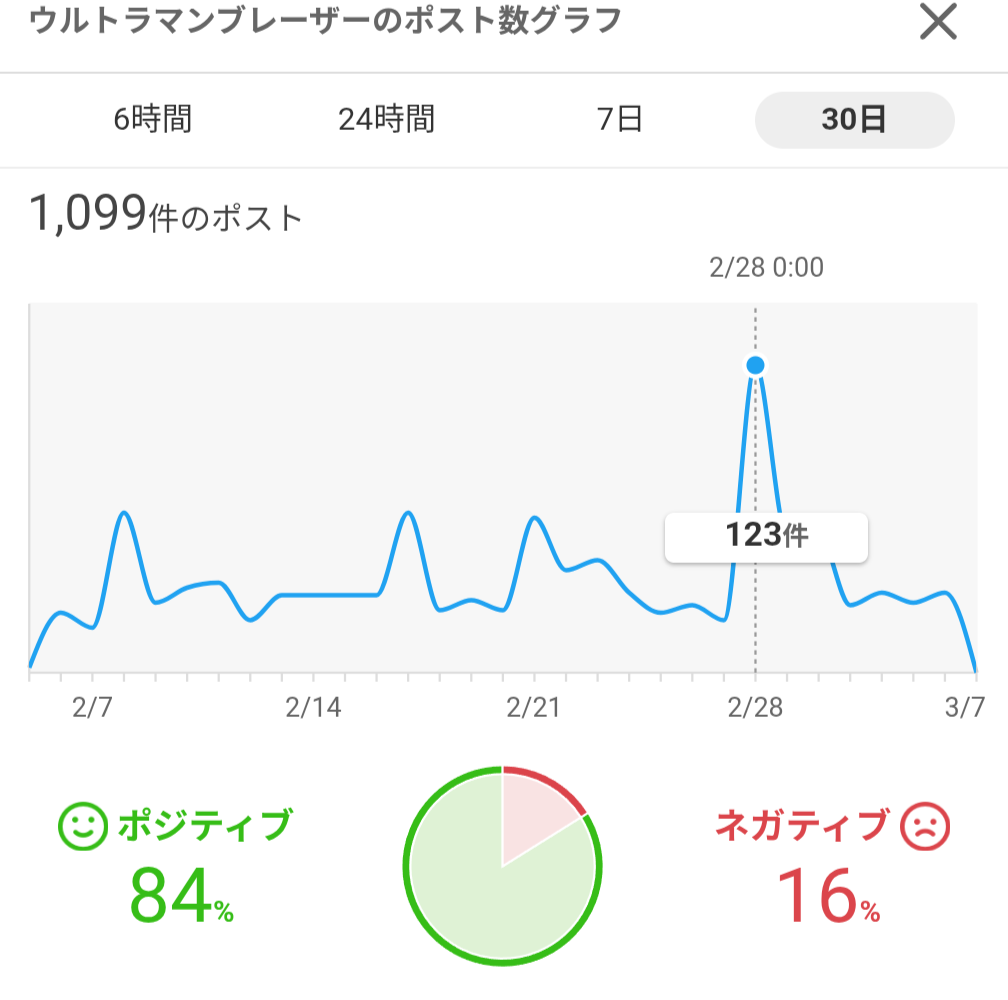Switch to the 6時間 range
This screenshot has height=1000, width=1008.
click(x=152, y=120)
